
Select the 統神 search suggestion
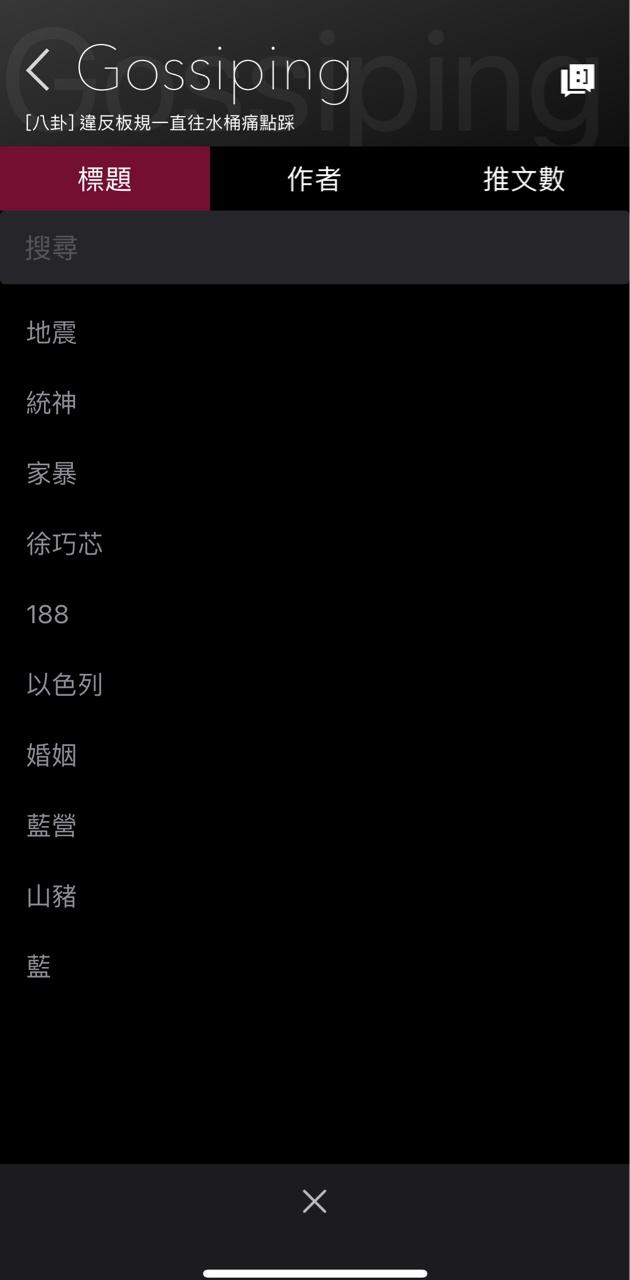click(52, 403)
